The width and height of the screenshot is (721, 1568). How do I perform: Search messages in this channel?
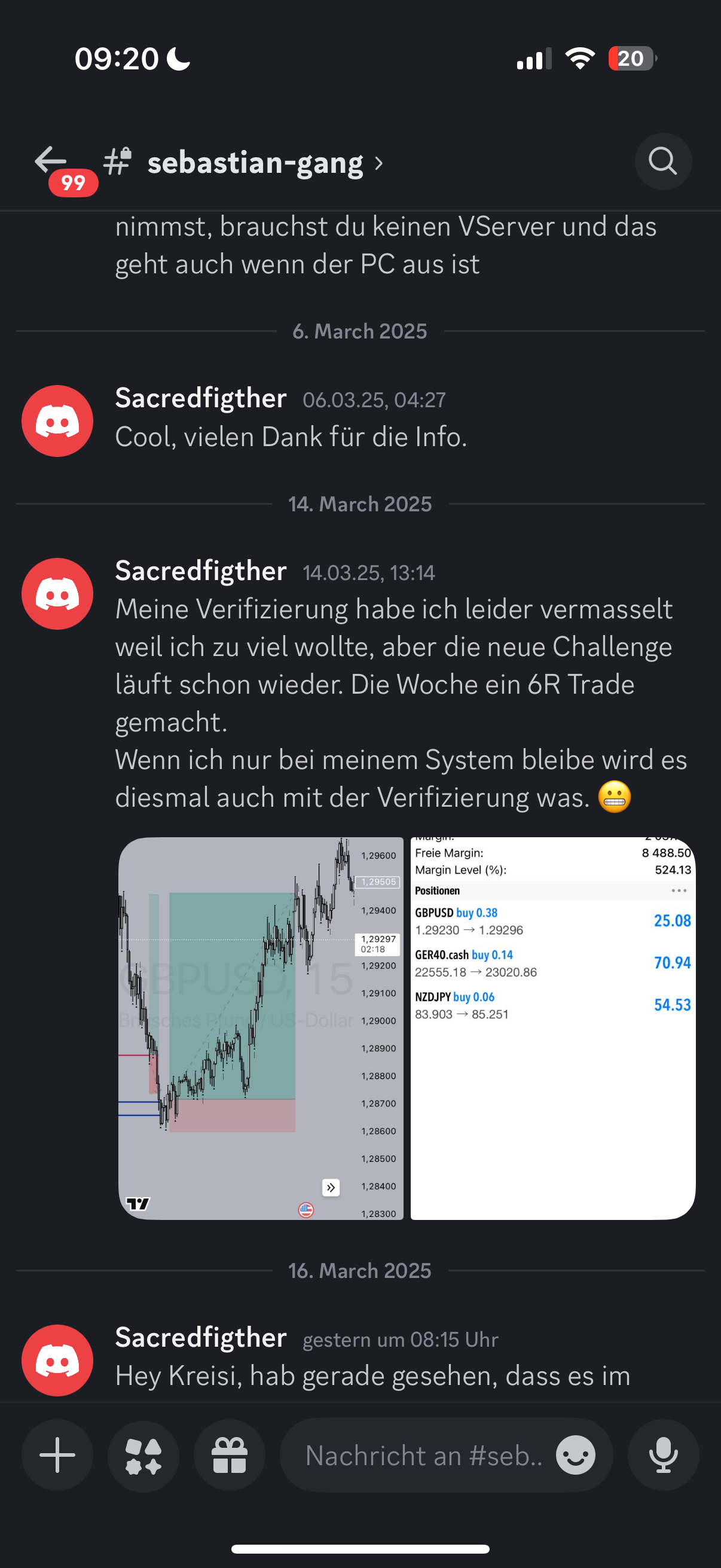[x=662, y=161]
